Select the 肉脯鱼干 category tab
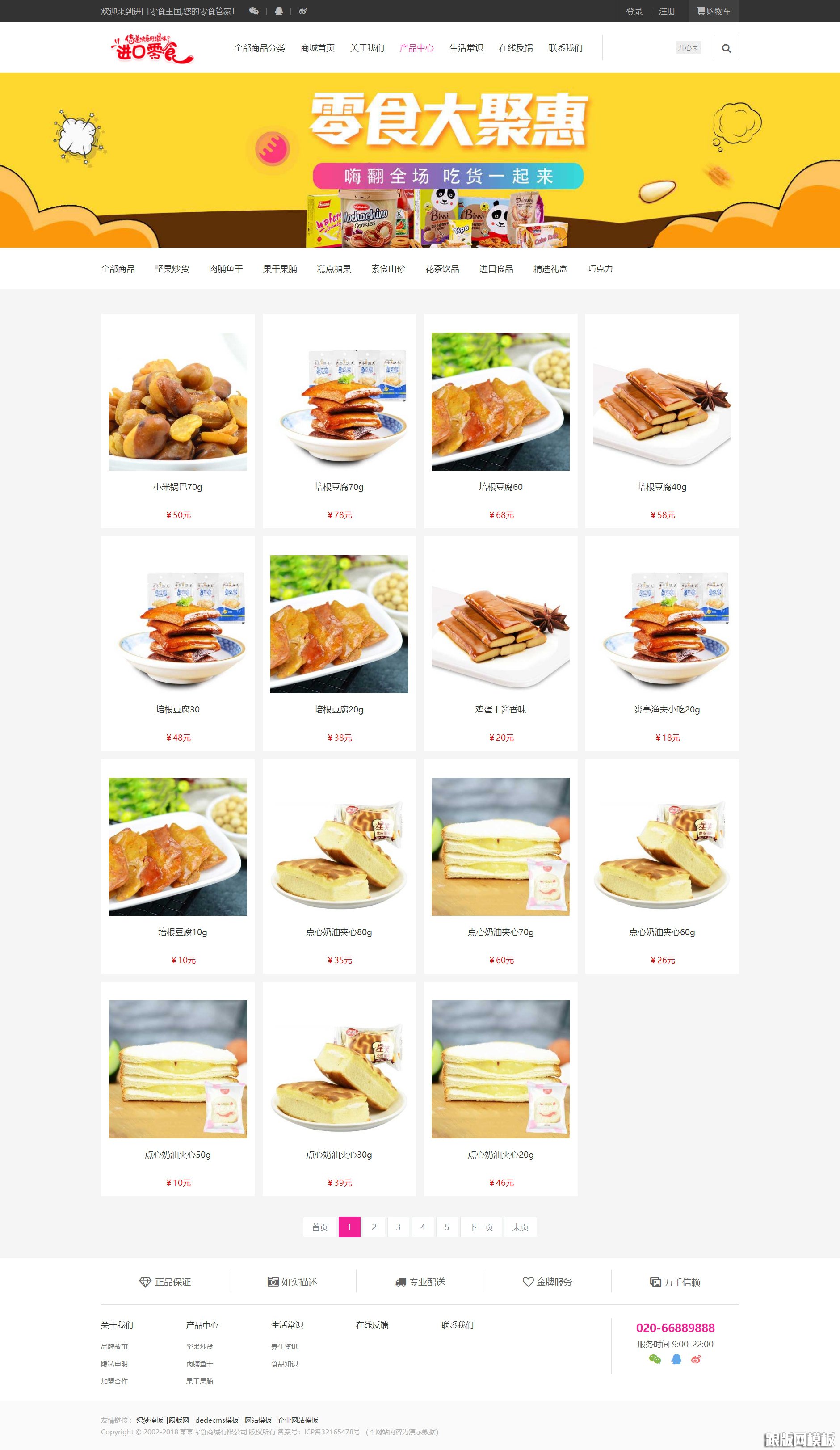This screenshot has width=840, height=1450. pyautogui.click(x=226, y=269)
